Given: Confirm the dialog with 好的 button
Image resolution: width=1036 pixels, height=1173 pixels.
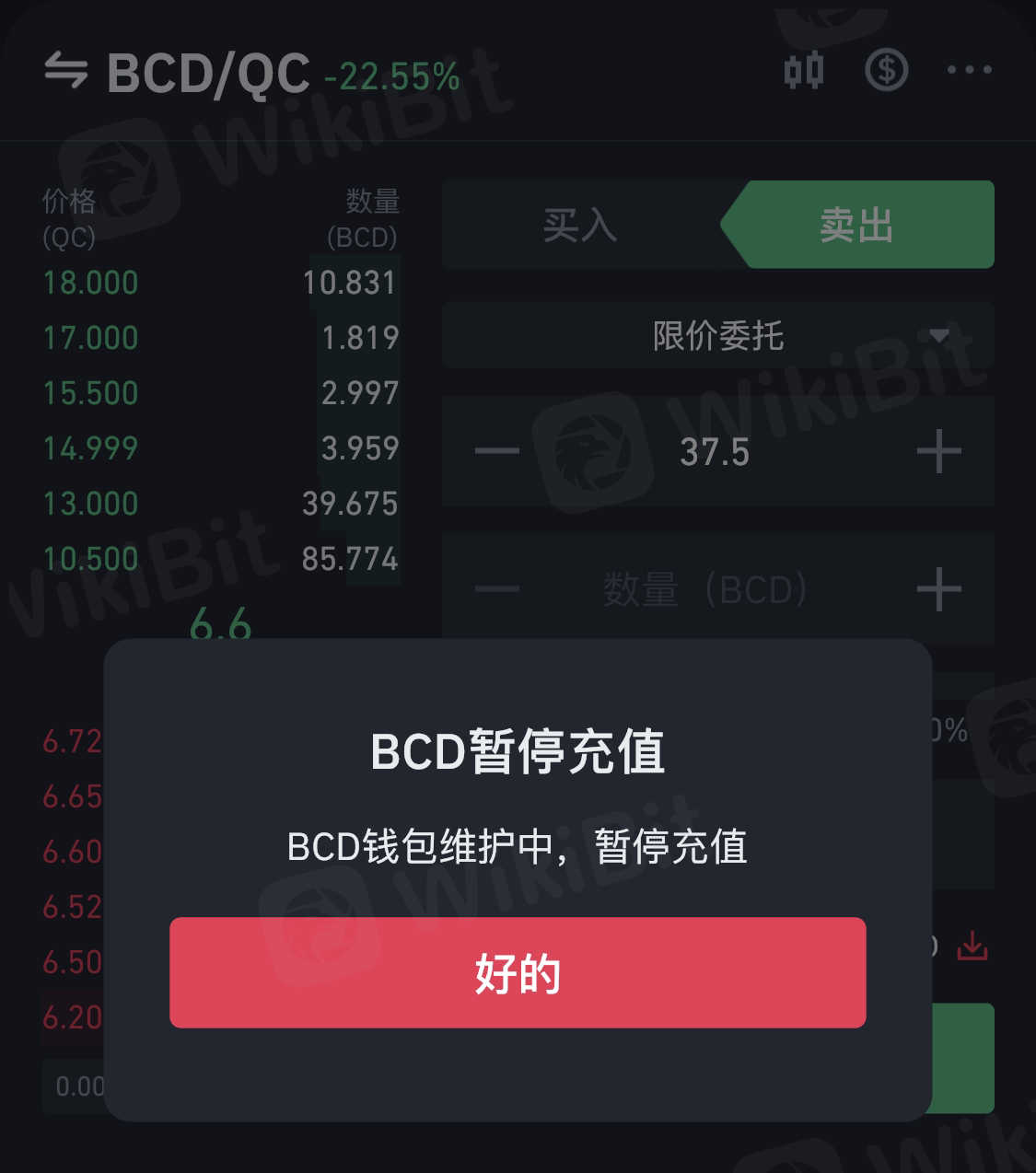Looking at the screenshot, I should [518, 972].
